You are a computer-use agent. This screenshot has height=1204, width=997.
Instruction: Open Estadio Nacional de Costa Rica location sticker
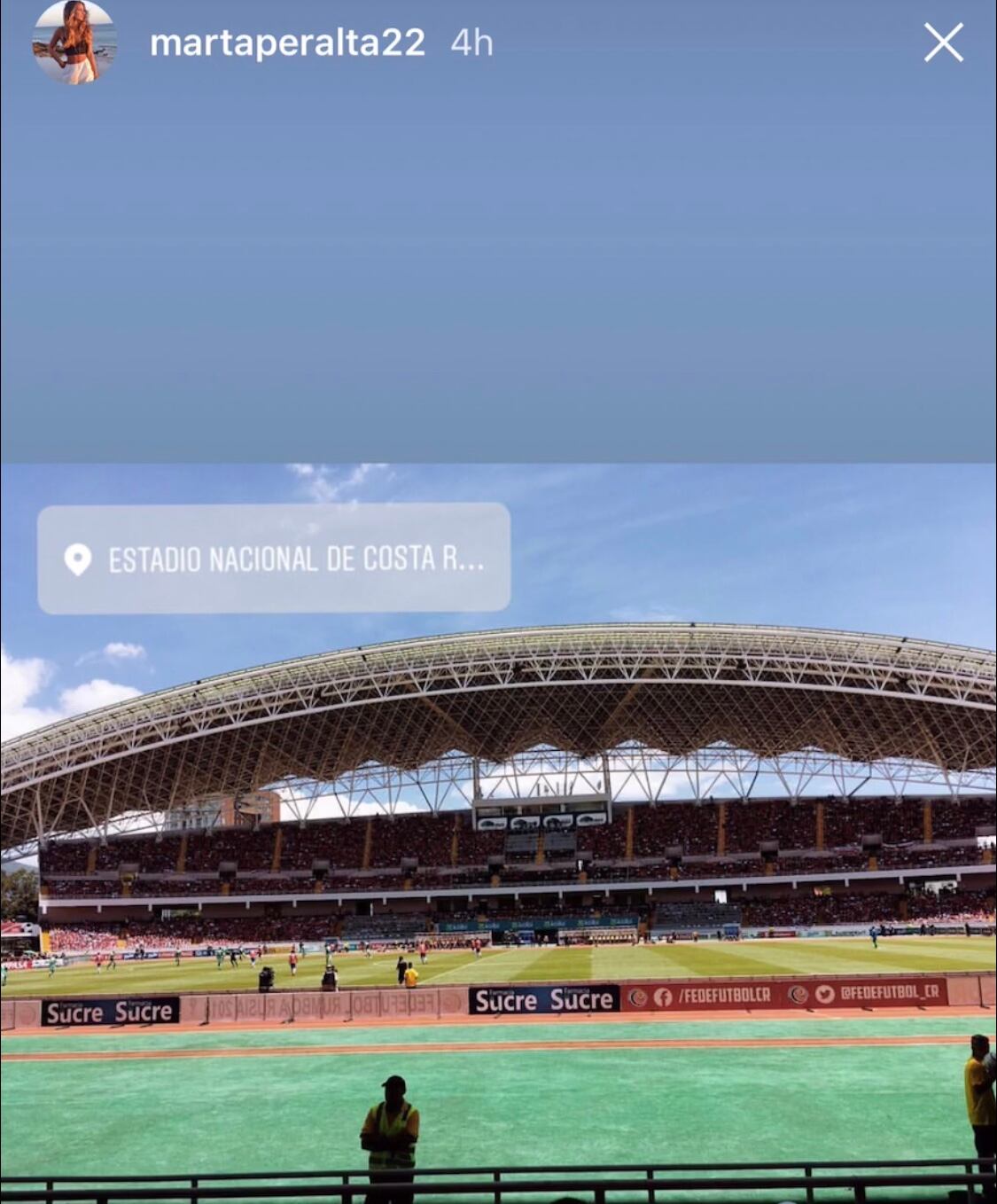[274, 559]
